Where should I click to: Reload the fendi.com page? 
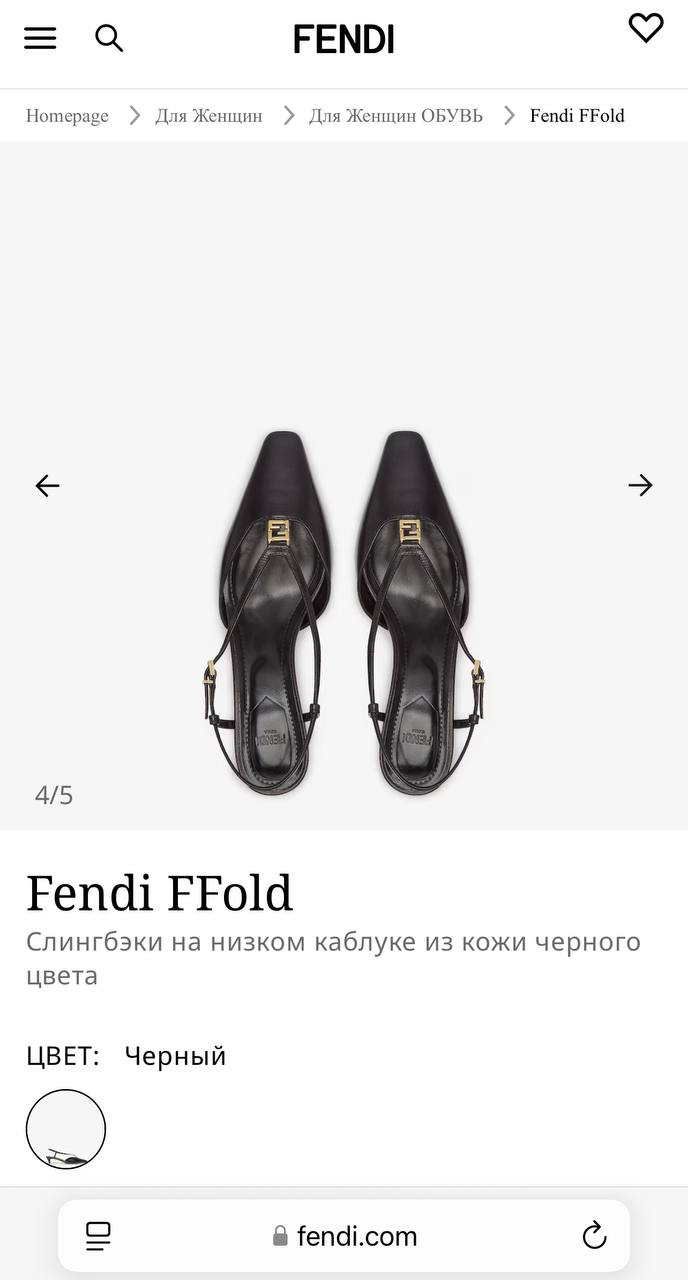(x=594, y=1236)
